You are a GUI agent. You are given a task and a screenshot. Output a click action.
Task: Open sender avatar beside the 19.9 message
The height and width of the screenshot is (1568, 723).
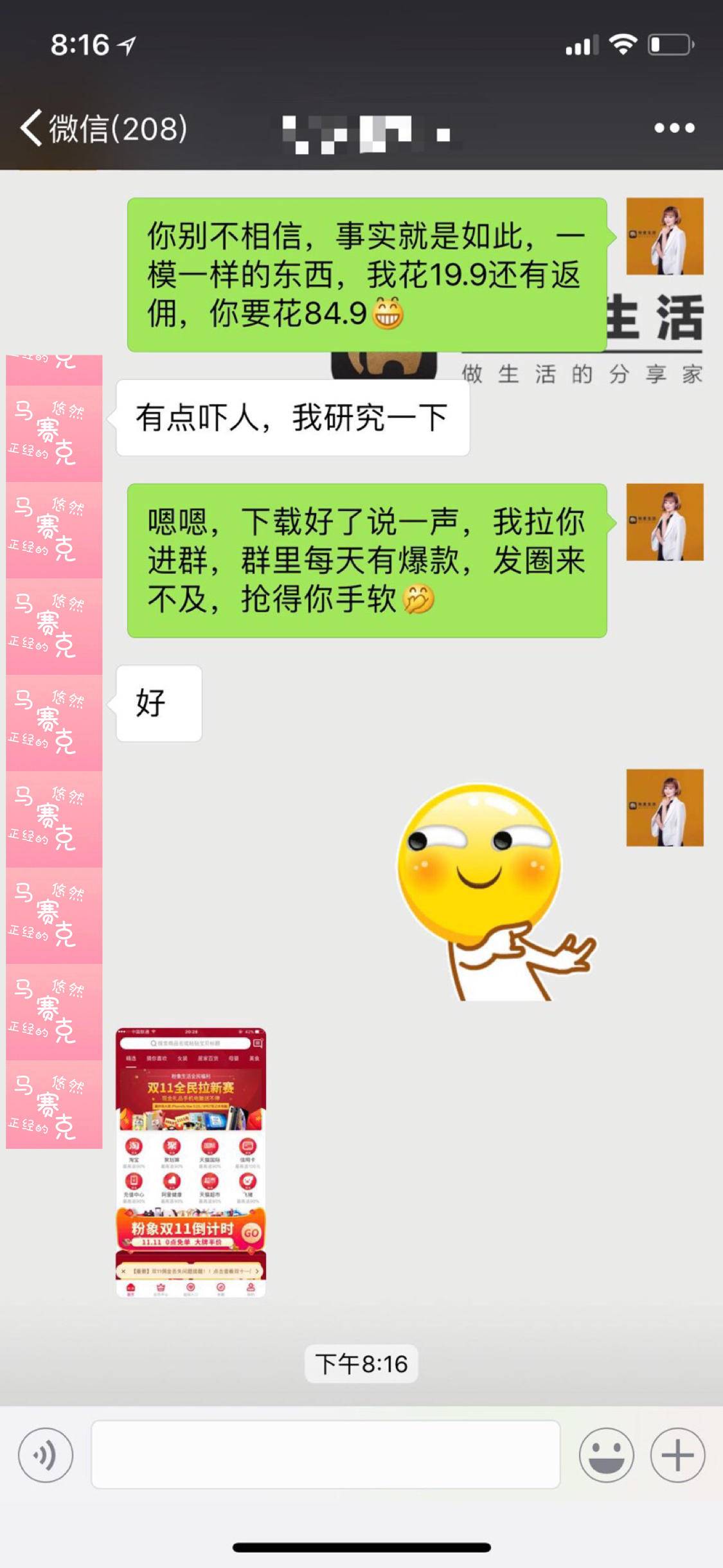point(665,236)
